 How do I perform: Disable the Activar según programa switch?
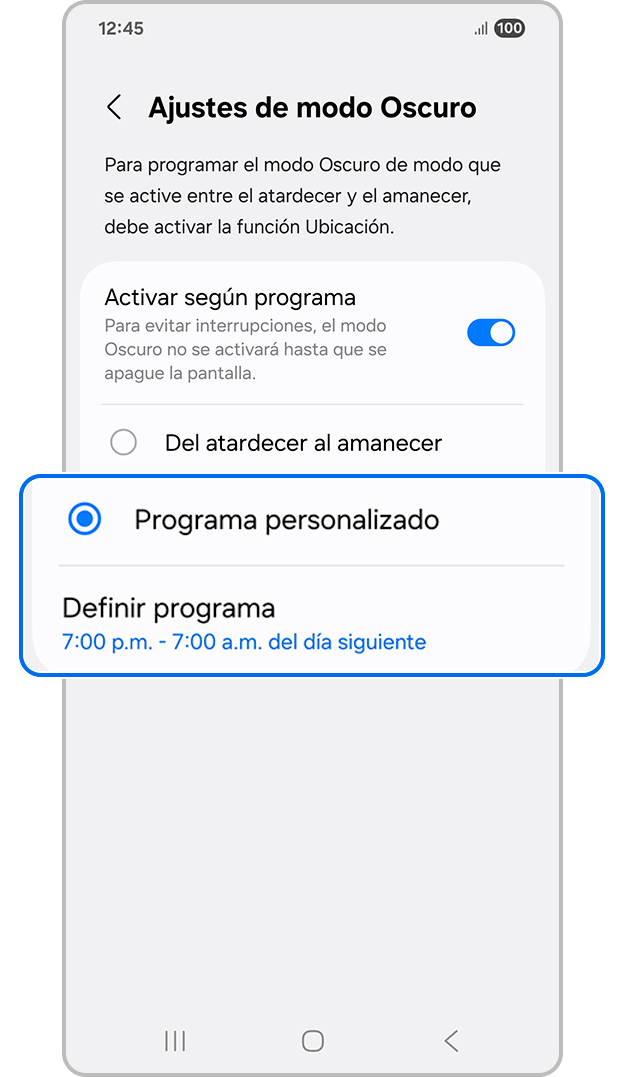point(490,333)
